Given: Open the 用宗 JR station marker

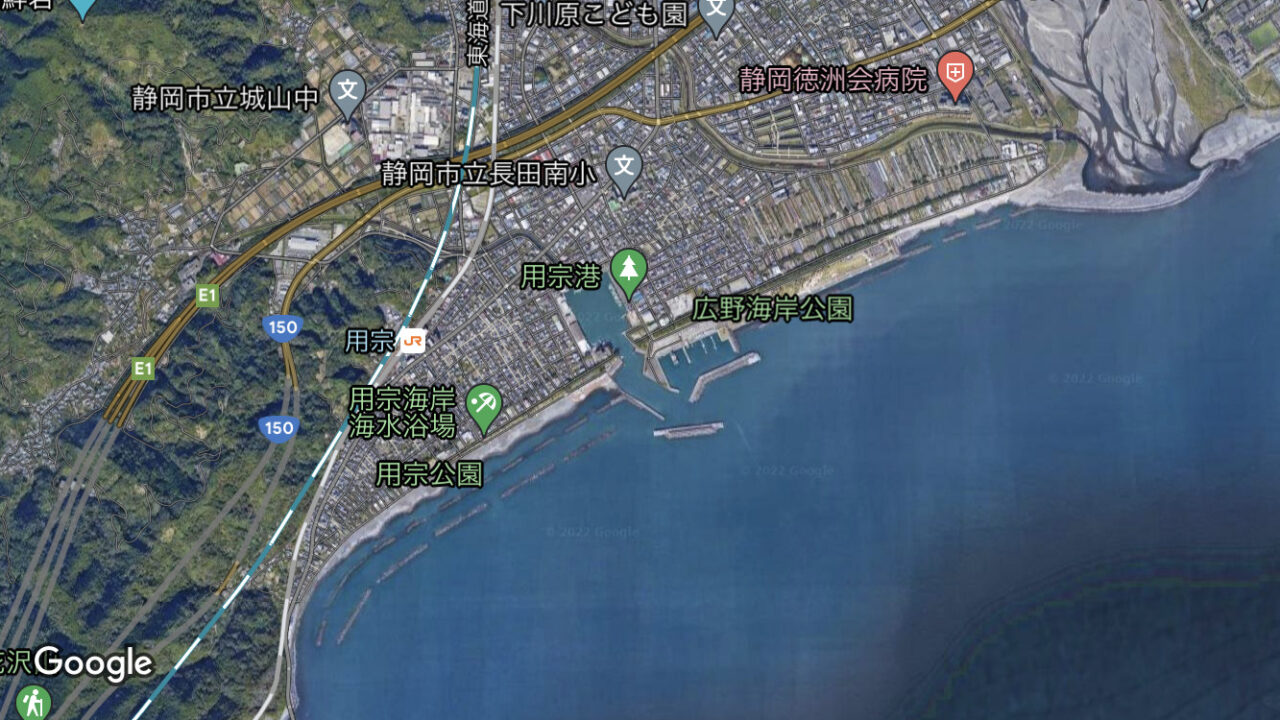Looking at the screenshot, I should (412, 342).
